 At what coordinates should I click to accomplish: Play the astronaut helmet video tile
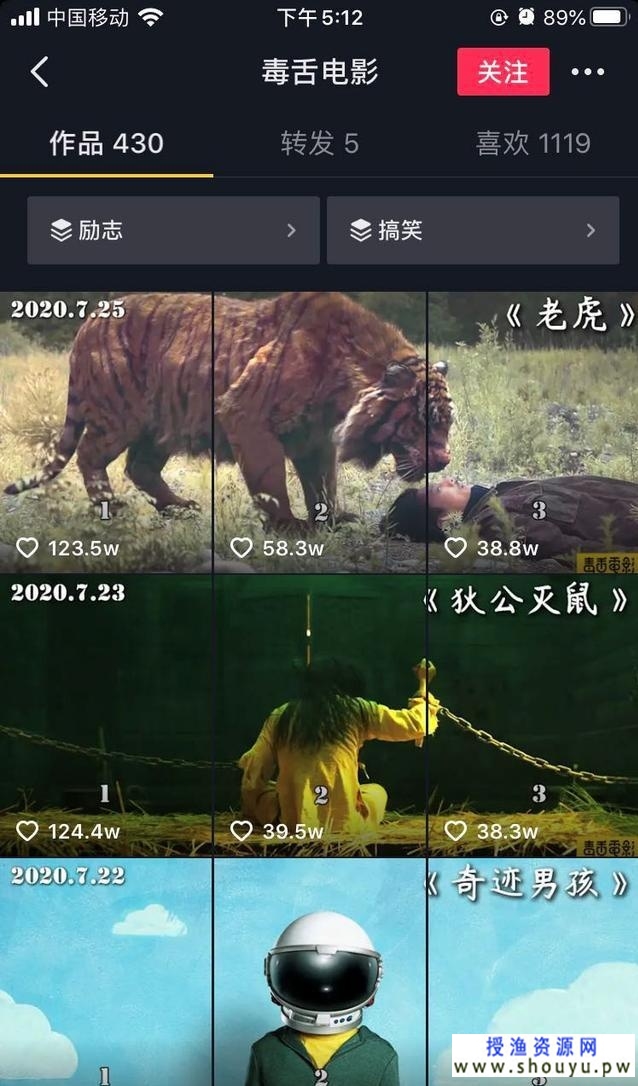(320, 970)
